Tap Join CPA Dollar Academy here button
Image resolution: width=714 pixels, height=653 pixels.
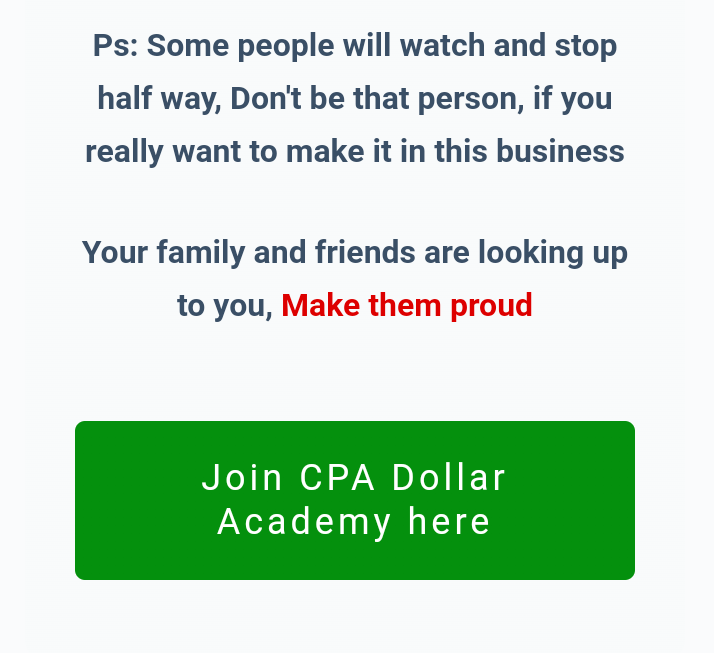click(x=355, y=500)
